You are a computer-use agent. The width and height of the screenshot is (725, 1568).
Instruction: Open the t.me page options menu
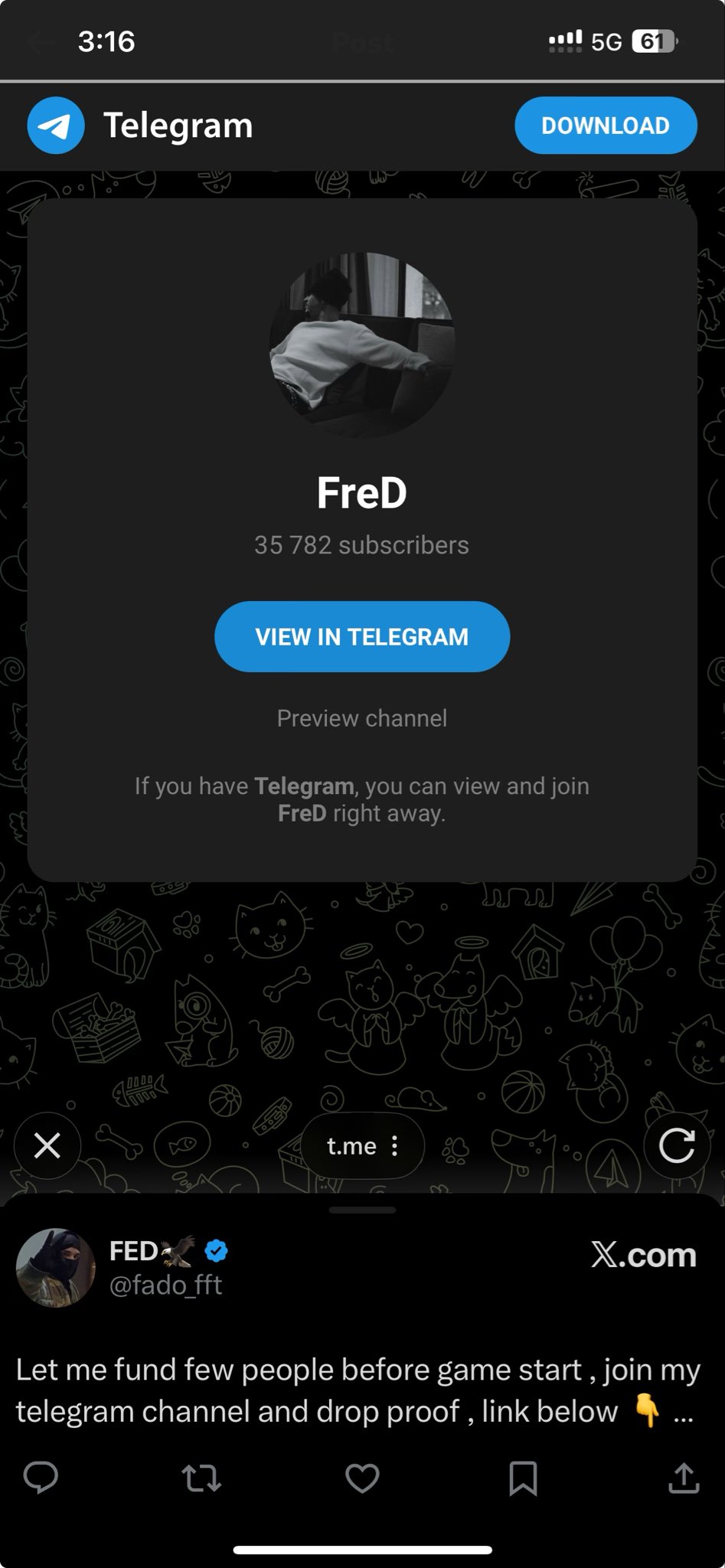click(x=394, y=1146)
